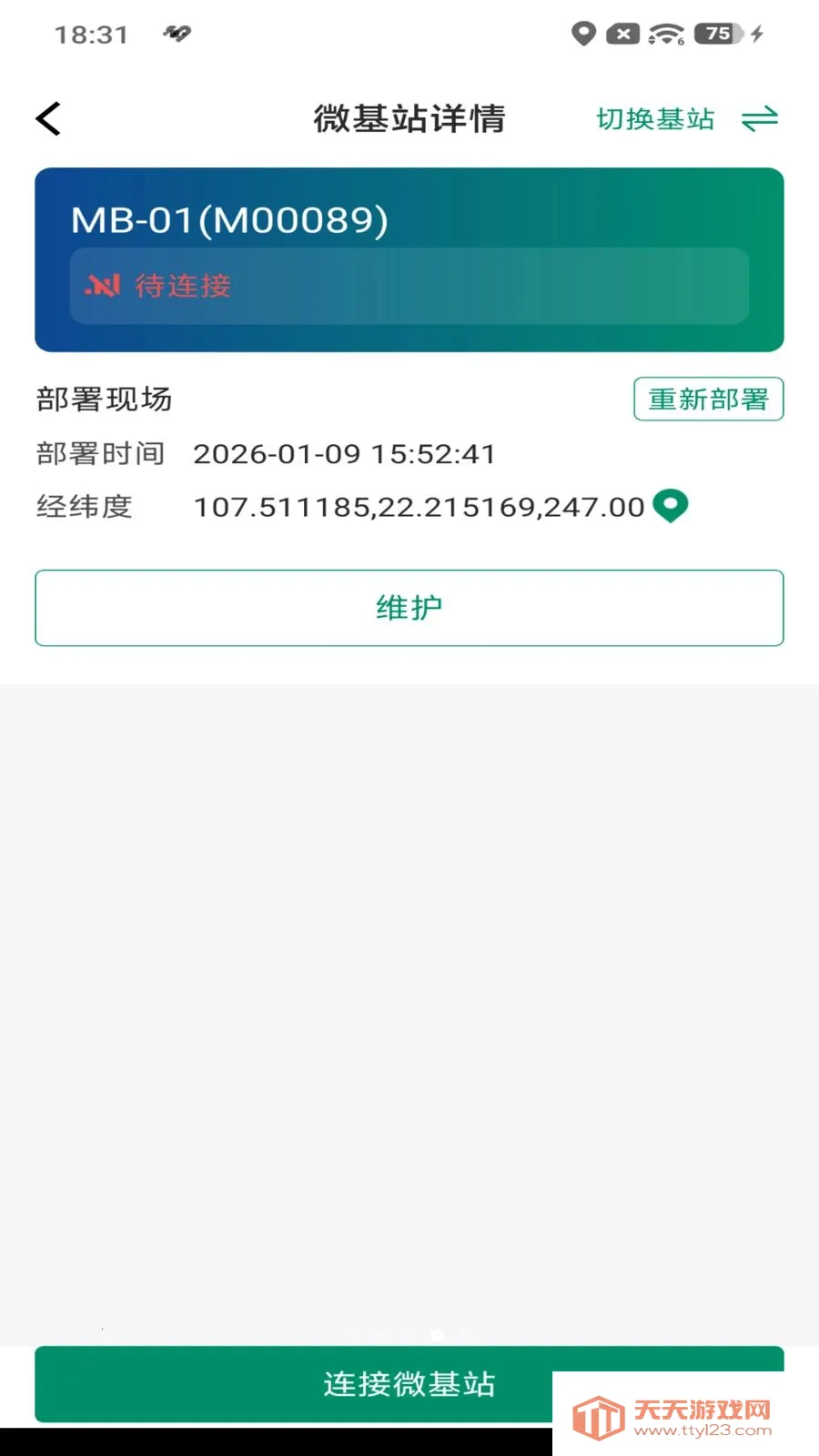Tap the swap arrows beside 切换基站

759,118
